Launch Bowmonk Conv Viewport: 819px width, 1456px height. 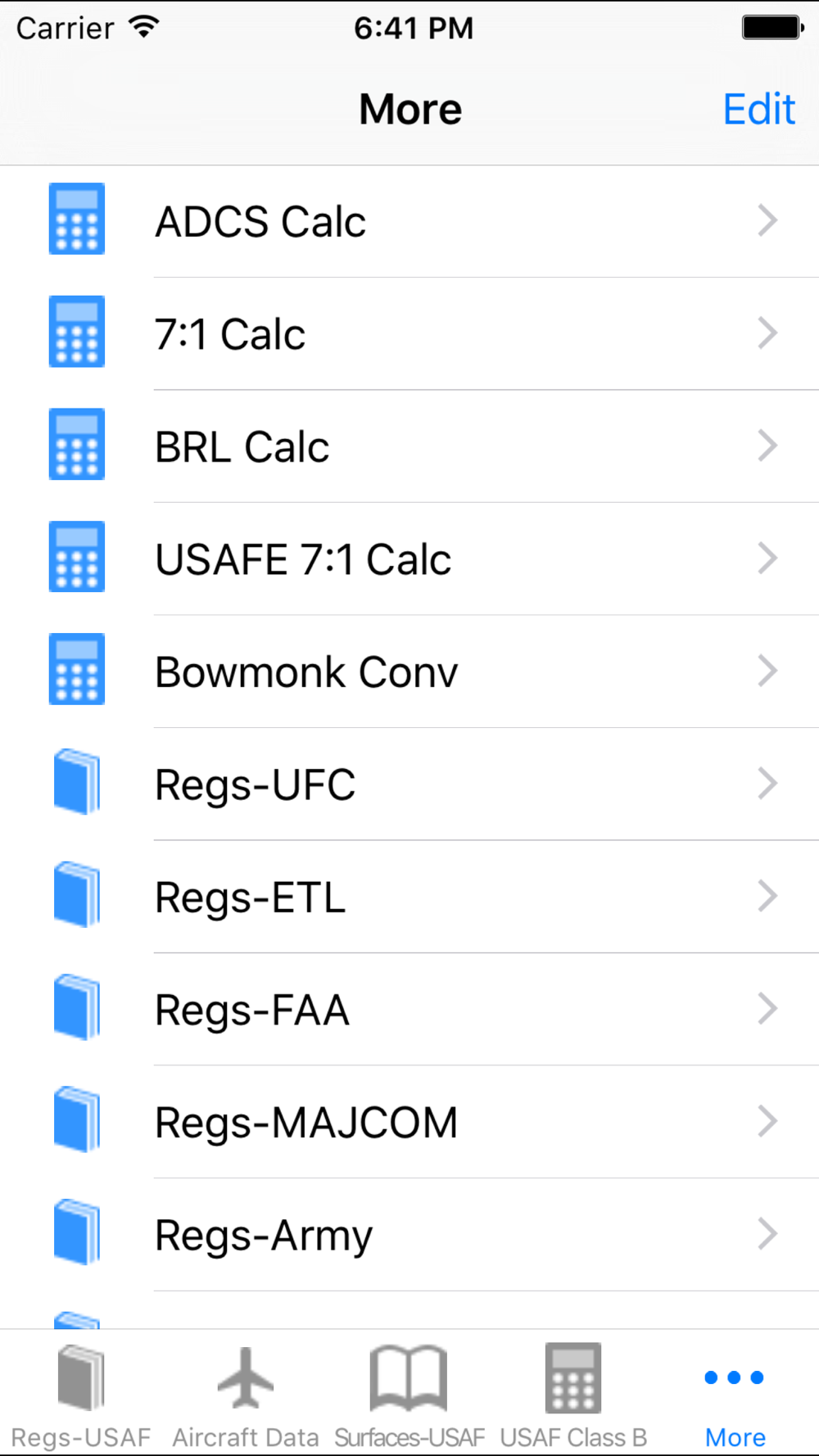(x=409, y=671)
